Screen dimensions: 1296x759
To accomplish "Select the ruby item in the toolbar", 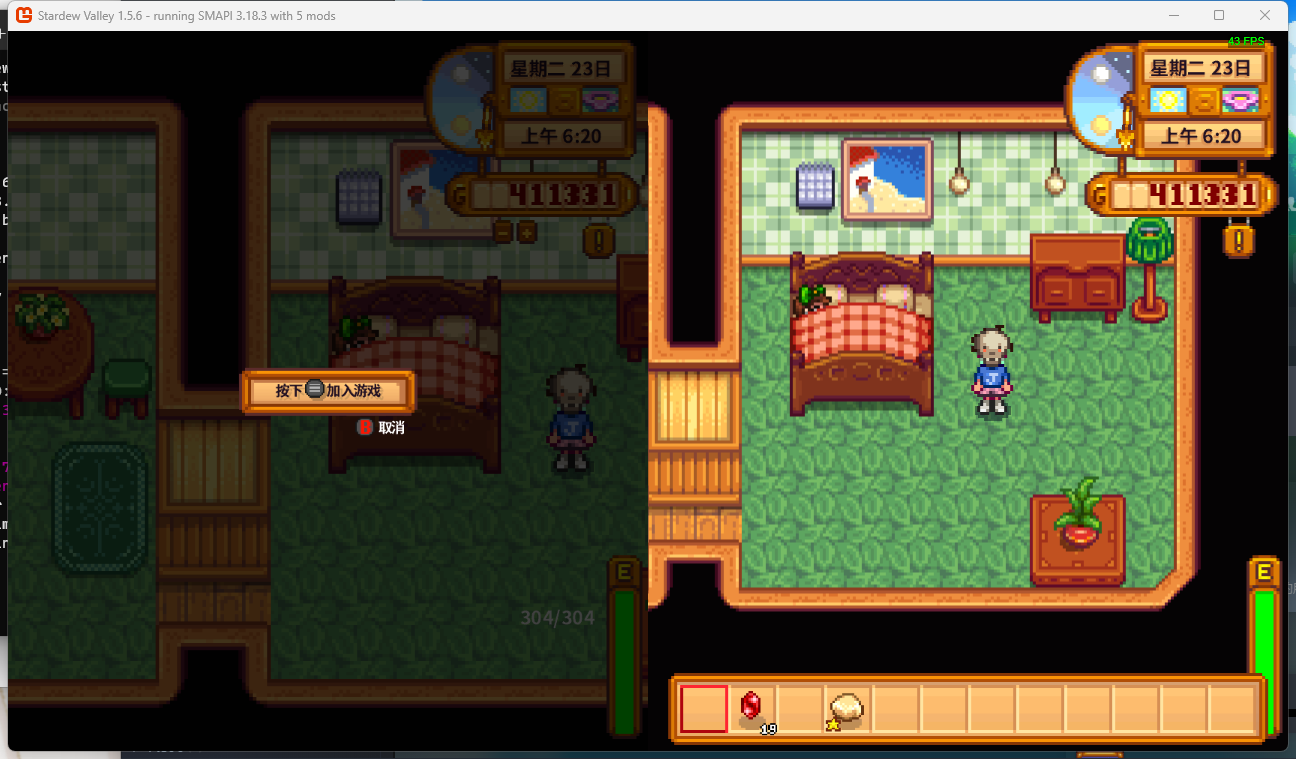I will 752,709.
